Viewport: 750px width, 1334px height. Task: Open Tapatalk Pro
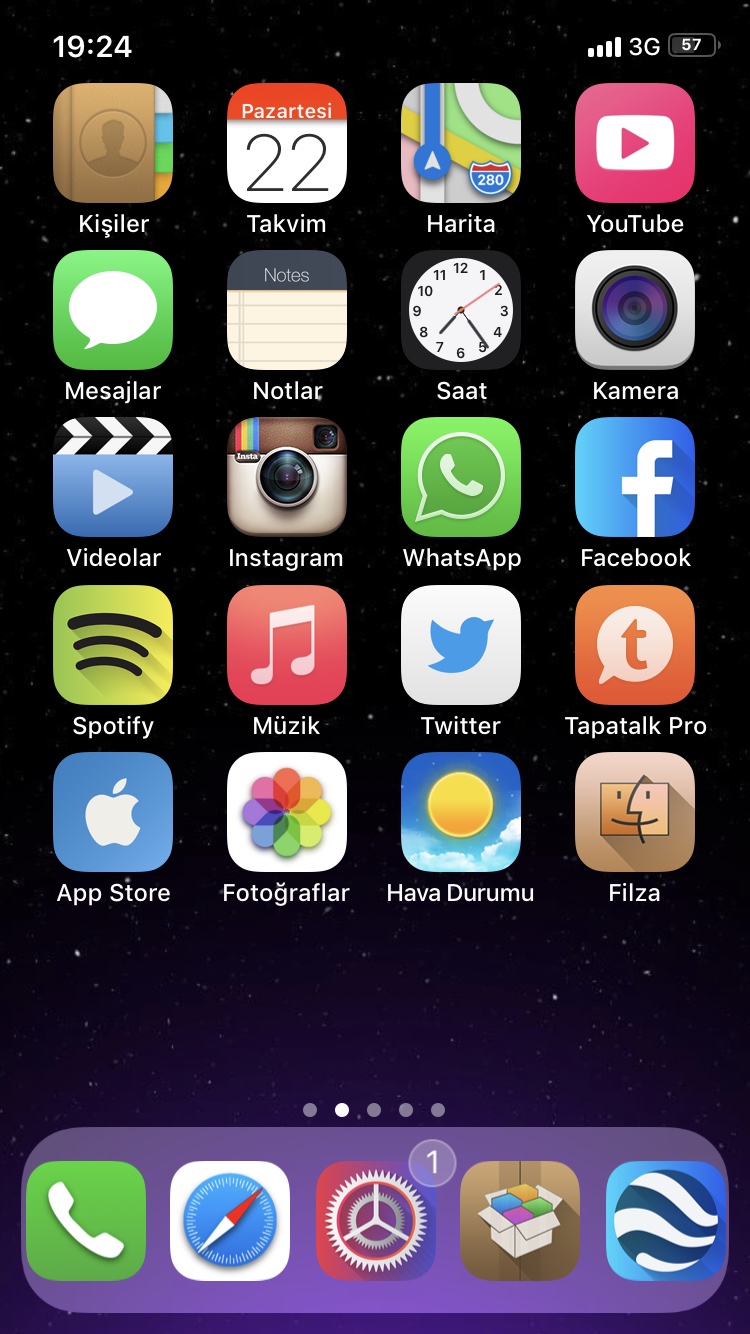635,645
